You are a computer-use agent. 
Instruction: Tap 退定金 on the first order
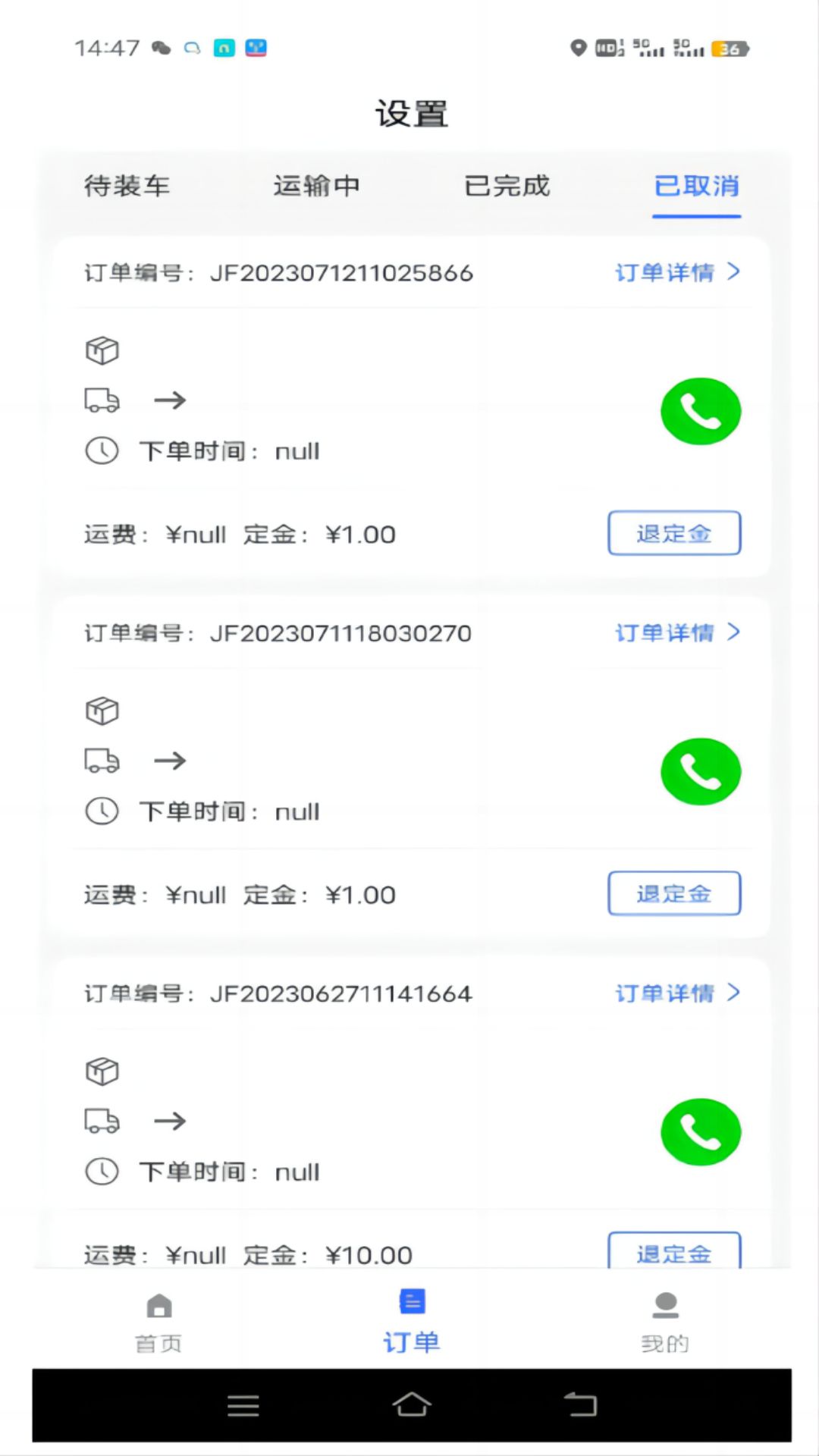[673, 533]
